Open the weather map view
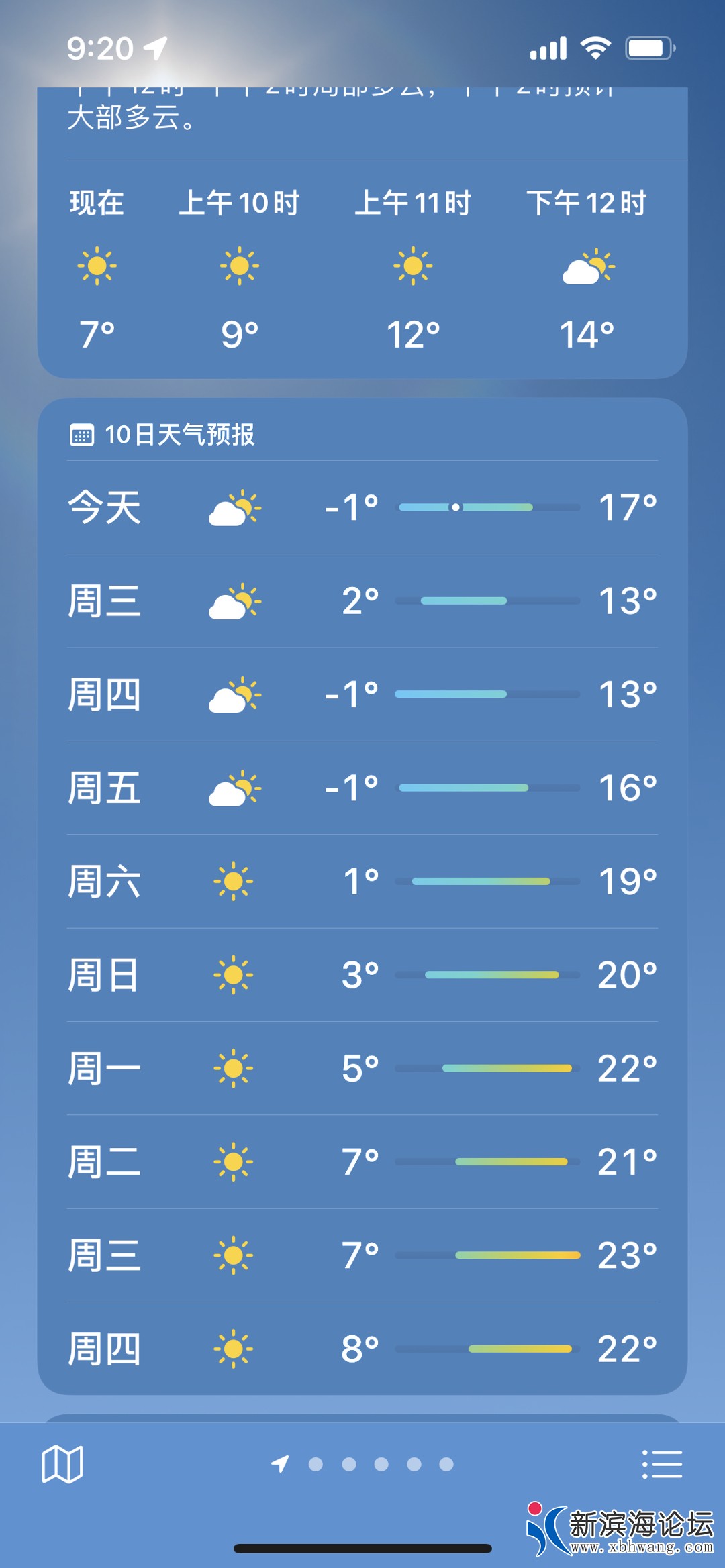 click(x=62, y=1464)
